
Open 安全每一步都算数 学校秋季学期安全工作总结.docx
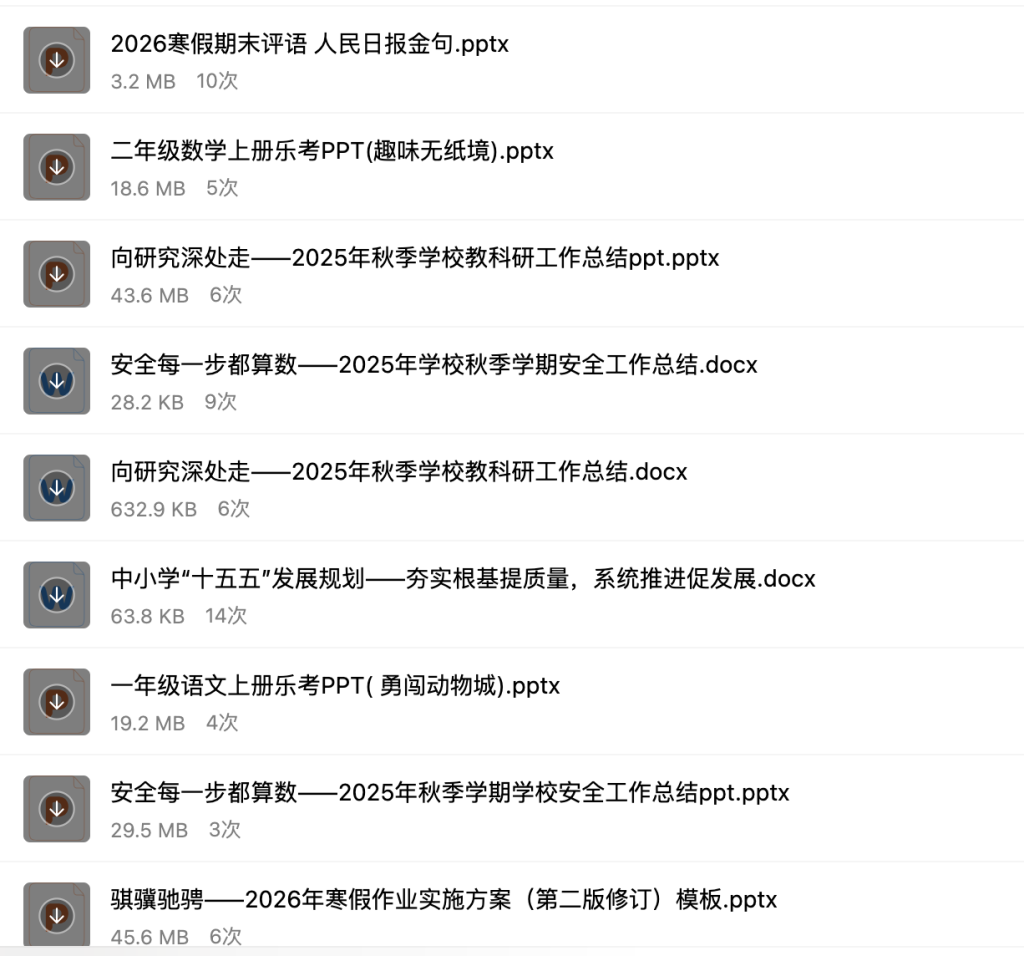(x=434, y=365)
